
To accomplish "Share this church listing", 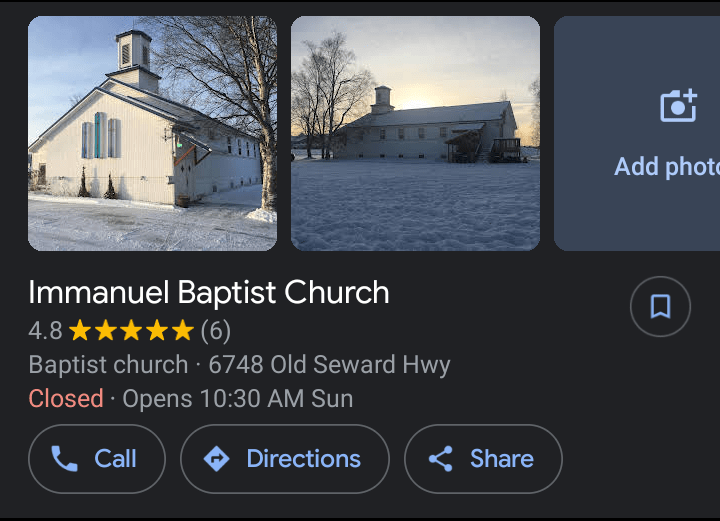I will point(483,459).
